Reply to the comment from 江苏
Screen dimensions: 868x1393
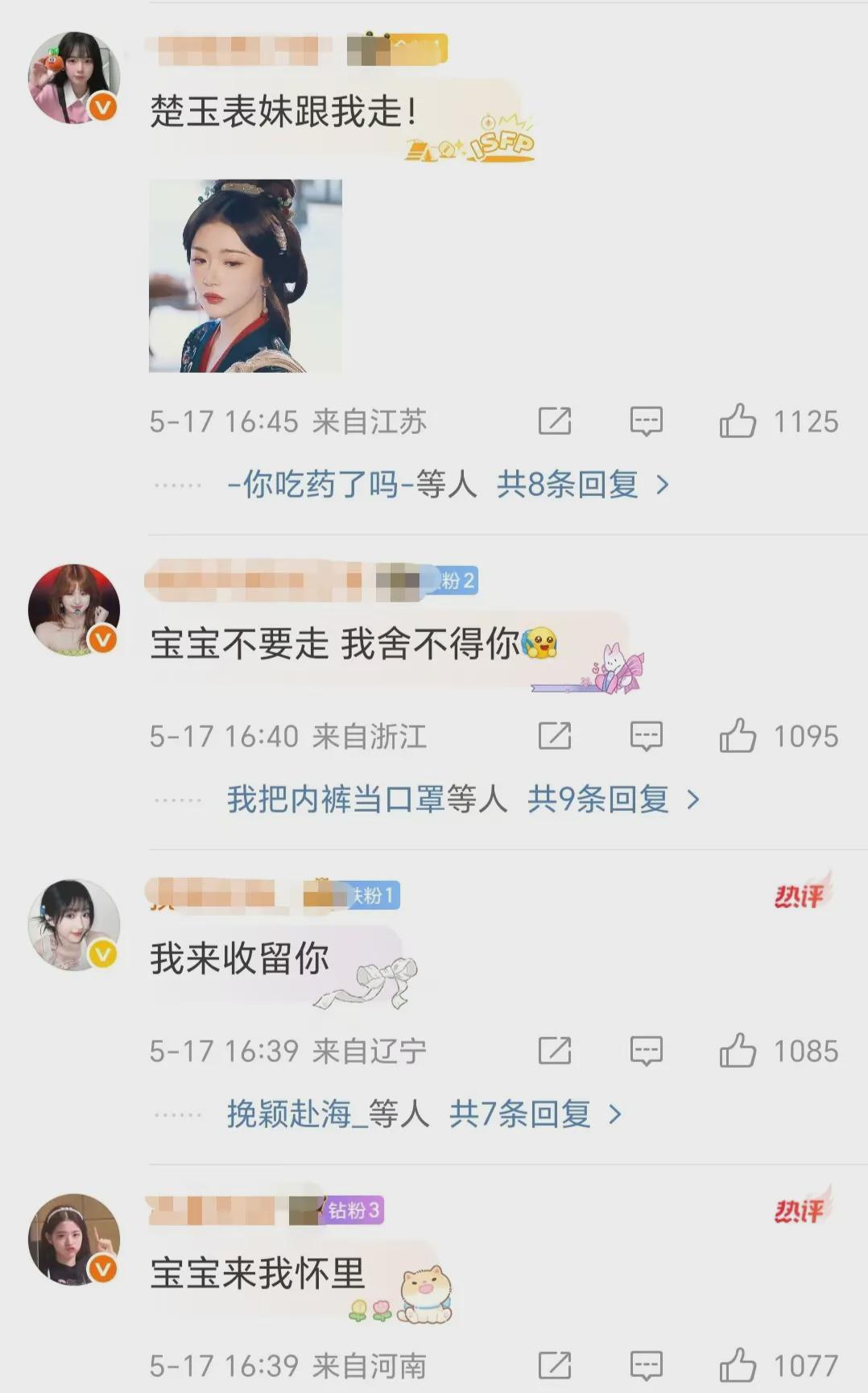(x=647, y=421)
